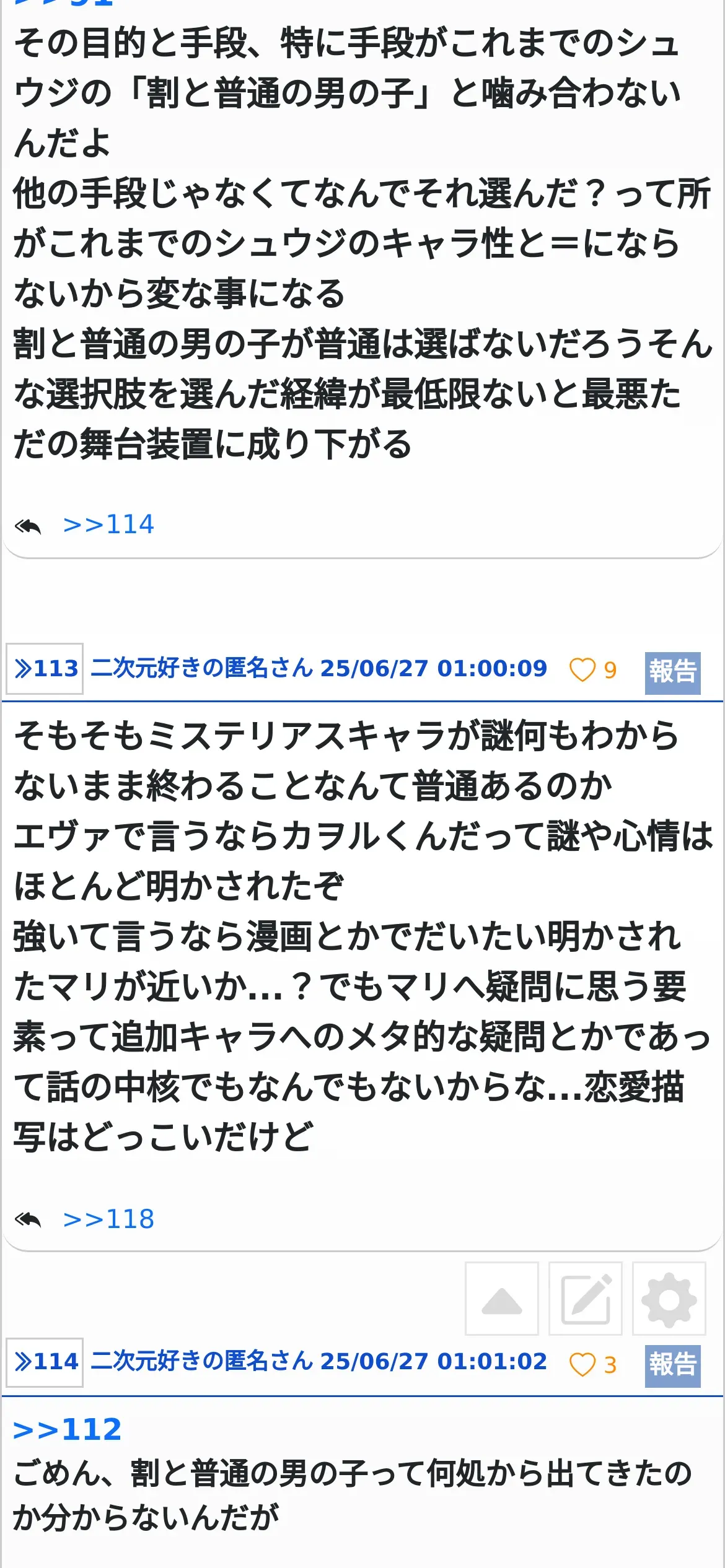Tap post number 113 anchor

click(x=45, y=669)
